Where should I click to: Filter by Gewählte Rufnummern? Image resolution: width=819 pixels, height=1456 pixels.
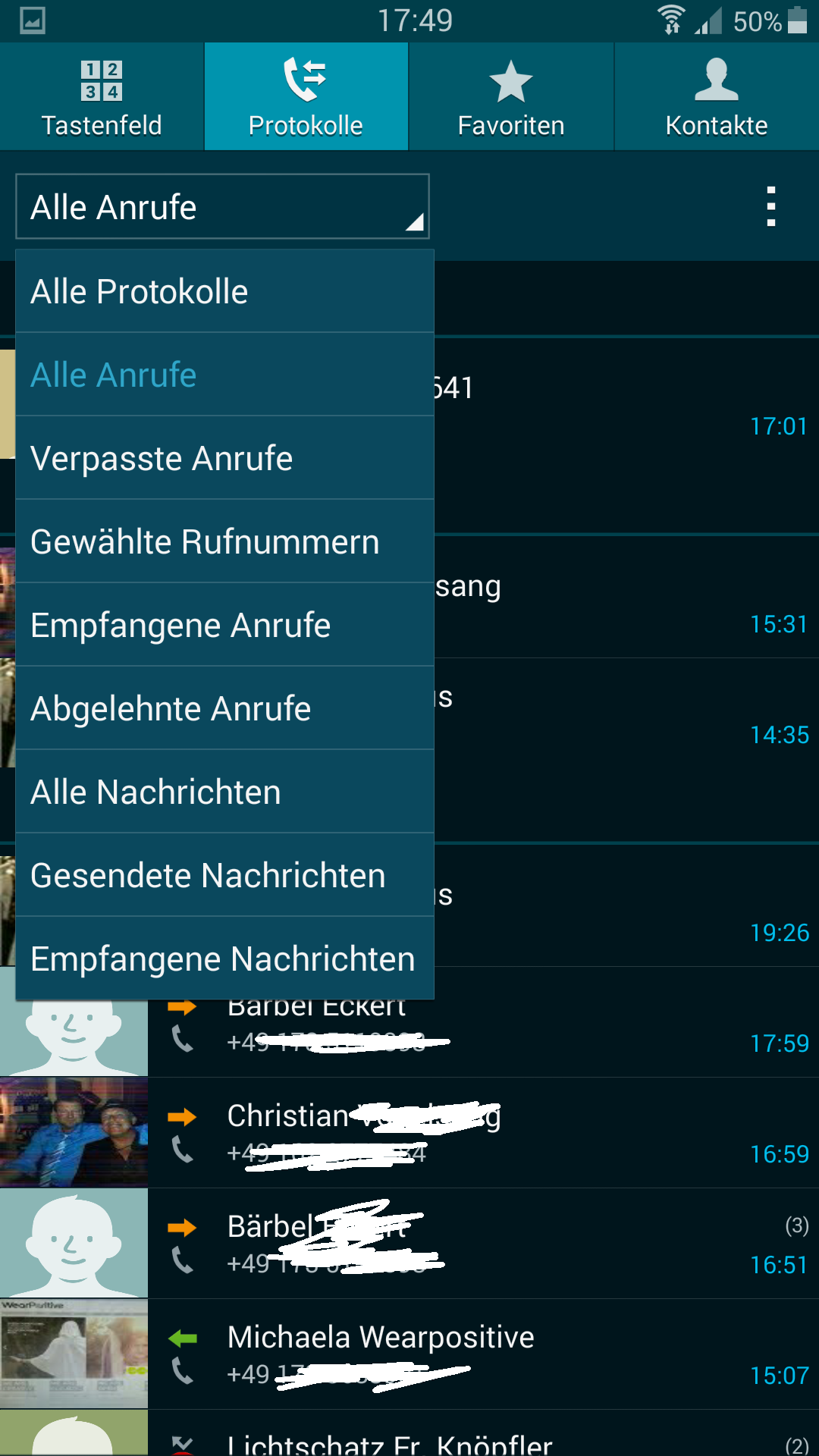(x=224, y=541)
